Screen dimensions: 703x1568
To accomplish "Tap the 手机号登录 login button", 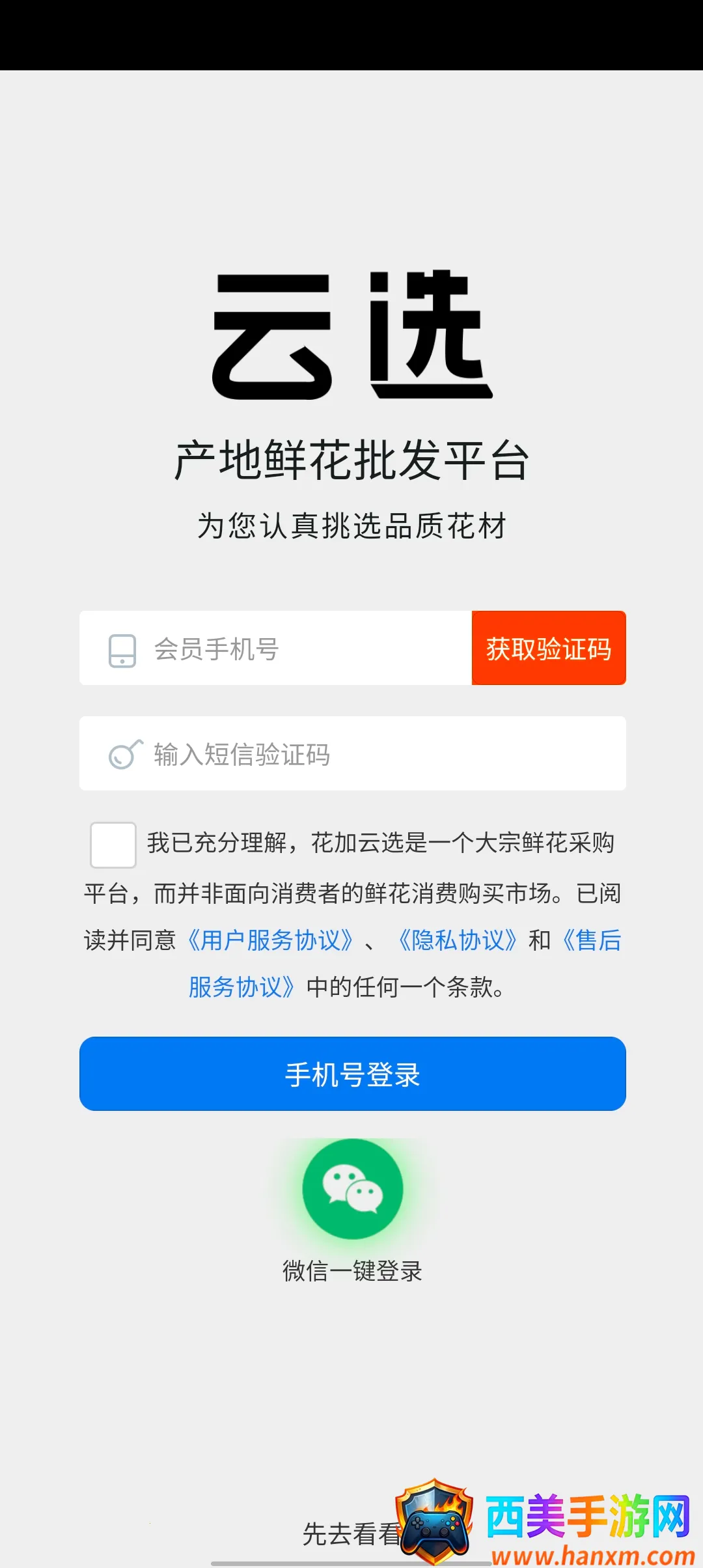I will click(x=352, y=1074).
